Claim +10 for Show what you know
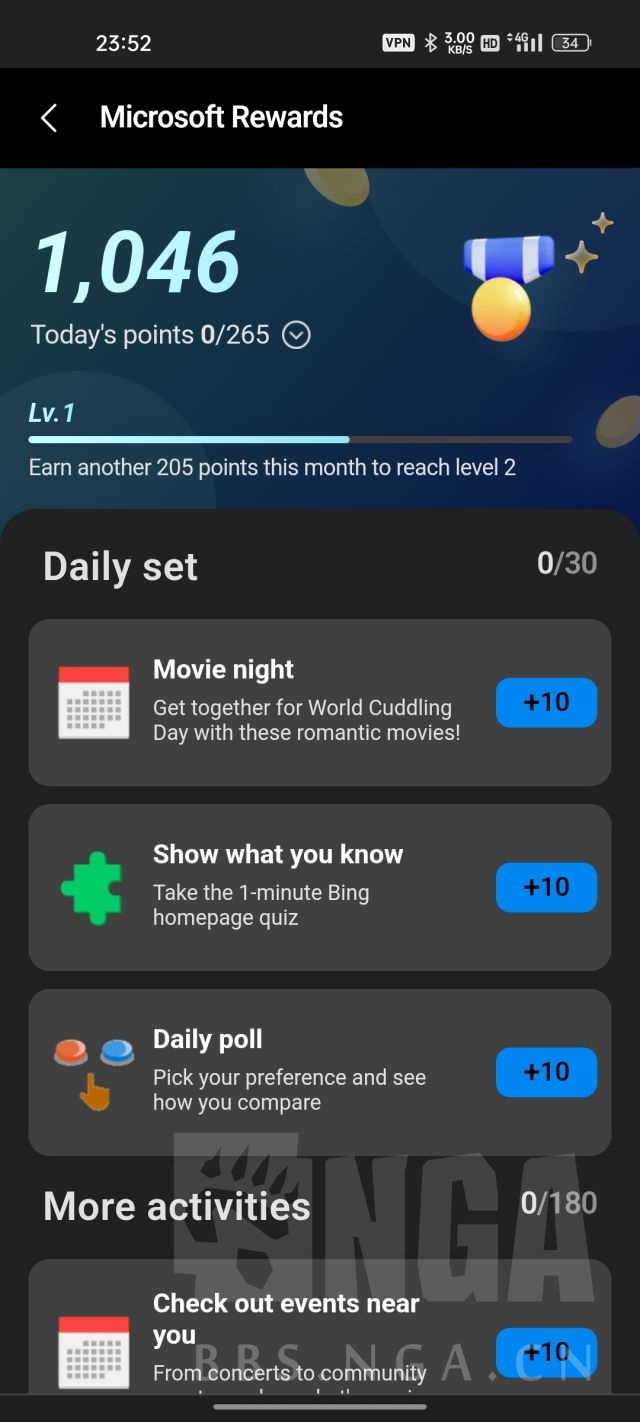The image size is (640, 1422). tap(546, 887)
